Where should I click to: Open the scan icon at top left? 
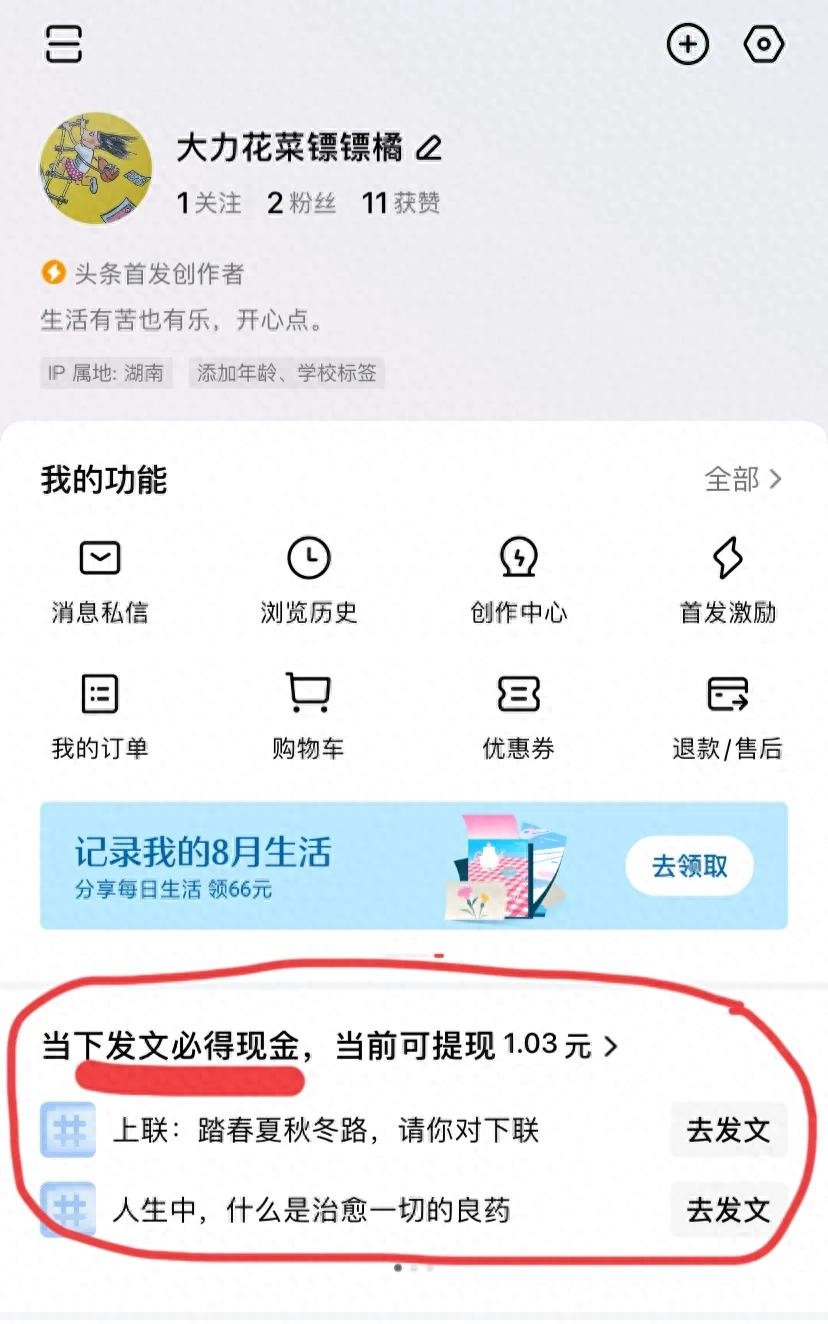coord(63,44)
